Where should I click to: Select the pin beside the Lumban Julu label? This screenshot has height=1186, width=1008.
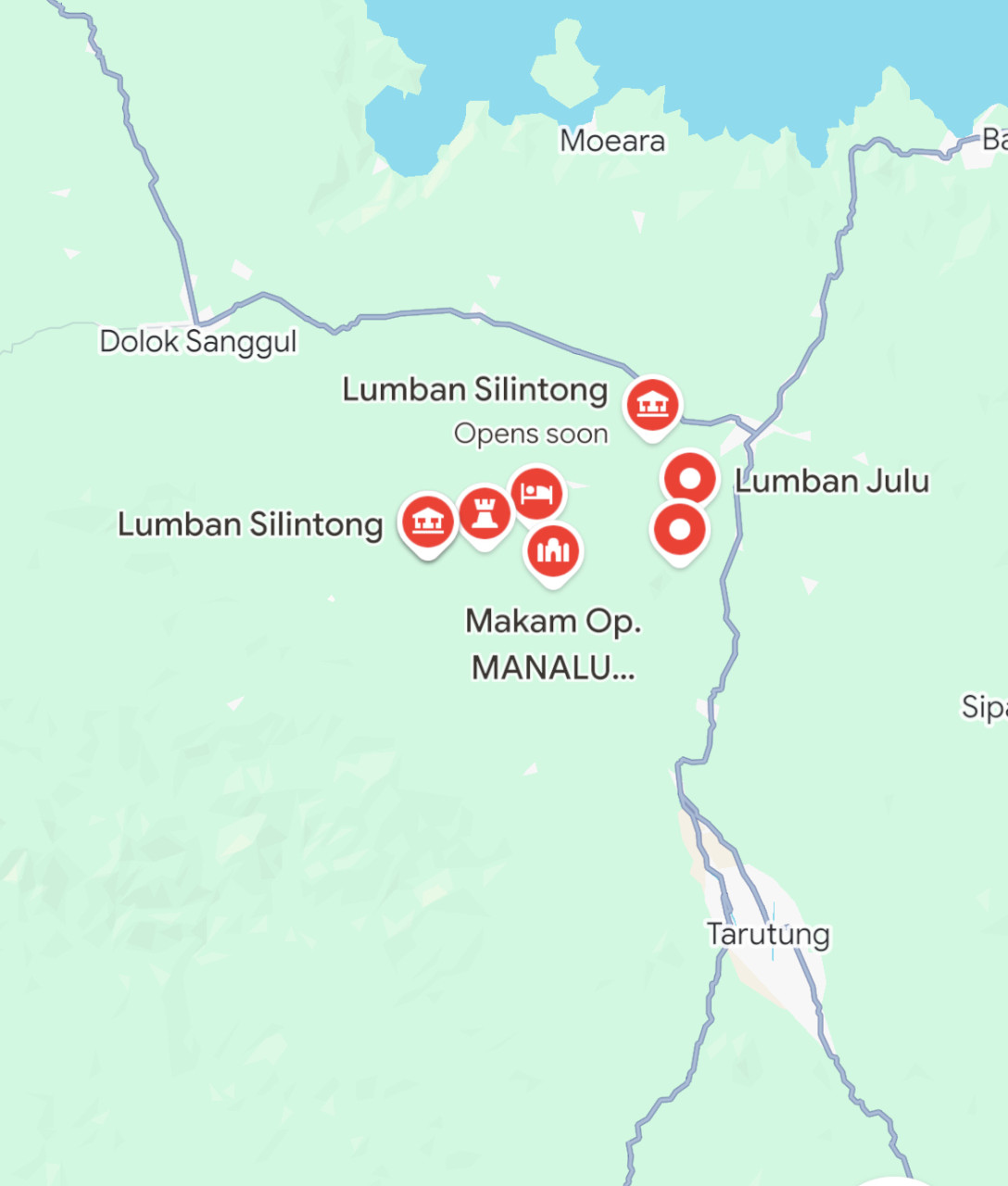[x=689, y=479]
